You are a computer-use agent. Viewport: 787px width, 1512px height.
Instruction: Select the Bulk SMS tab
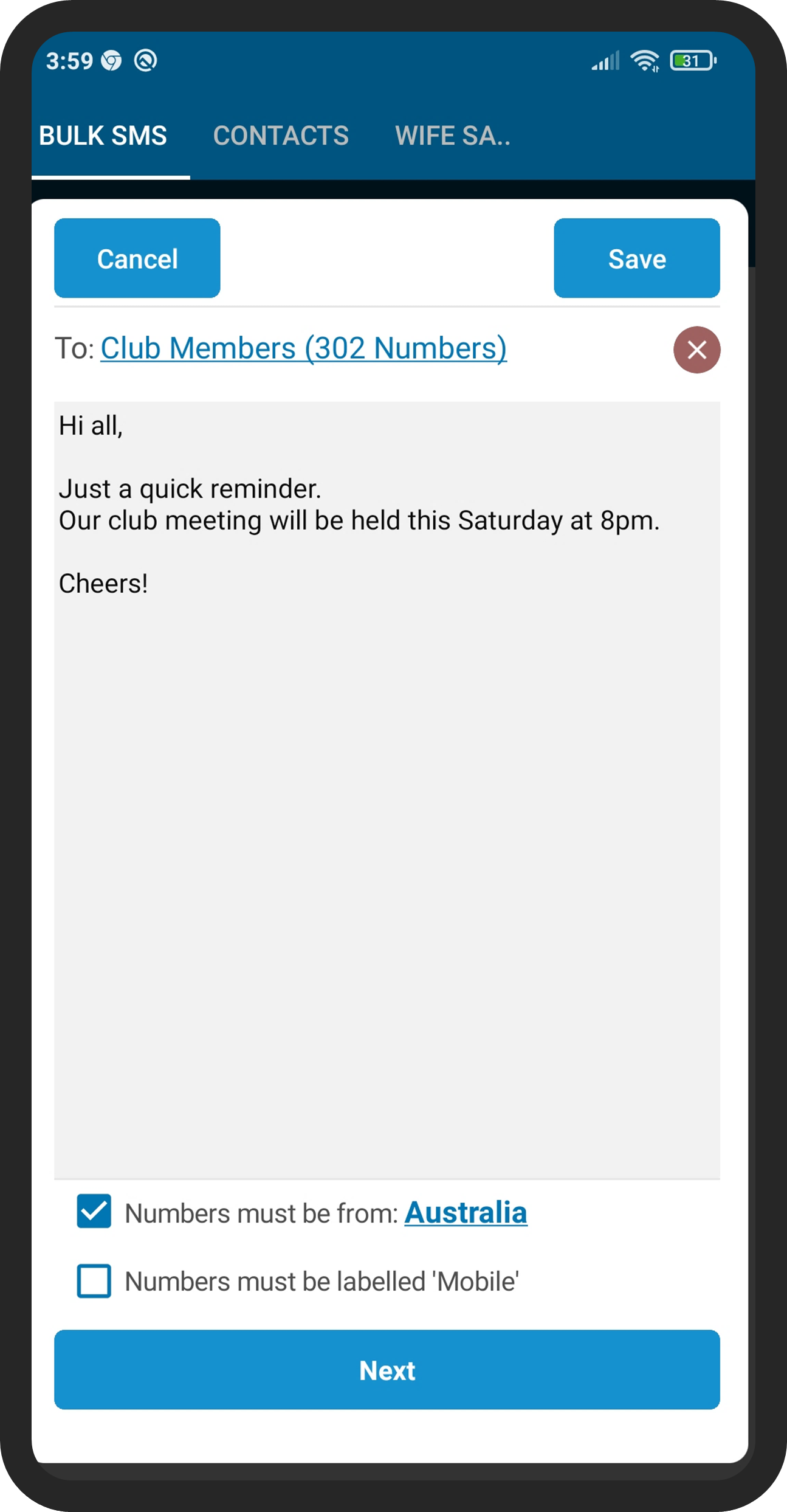coord(103,136)
